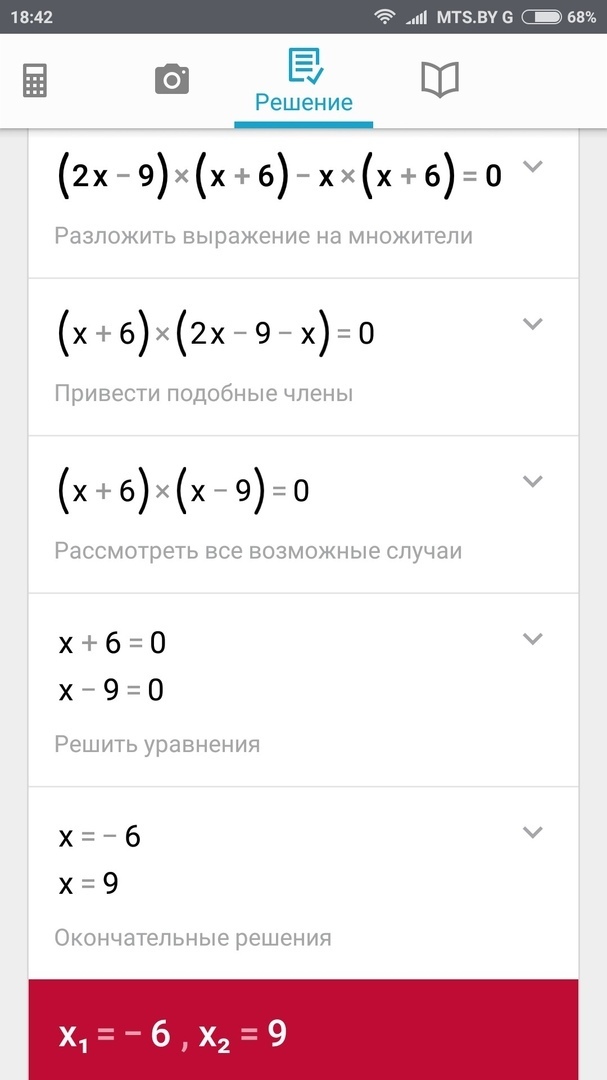Expand the Привести подобные члены step
The height and width of the screenshot is (1080, 607).
point(533,324)
